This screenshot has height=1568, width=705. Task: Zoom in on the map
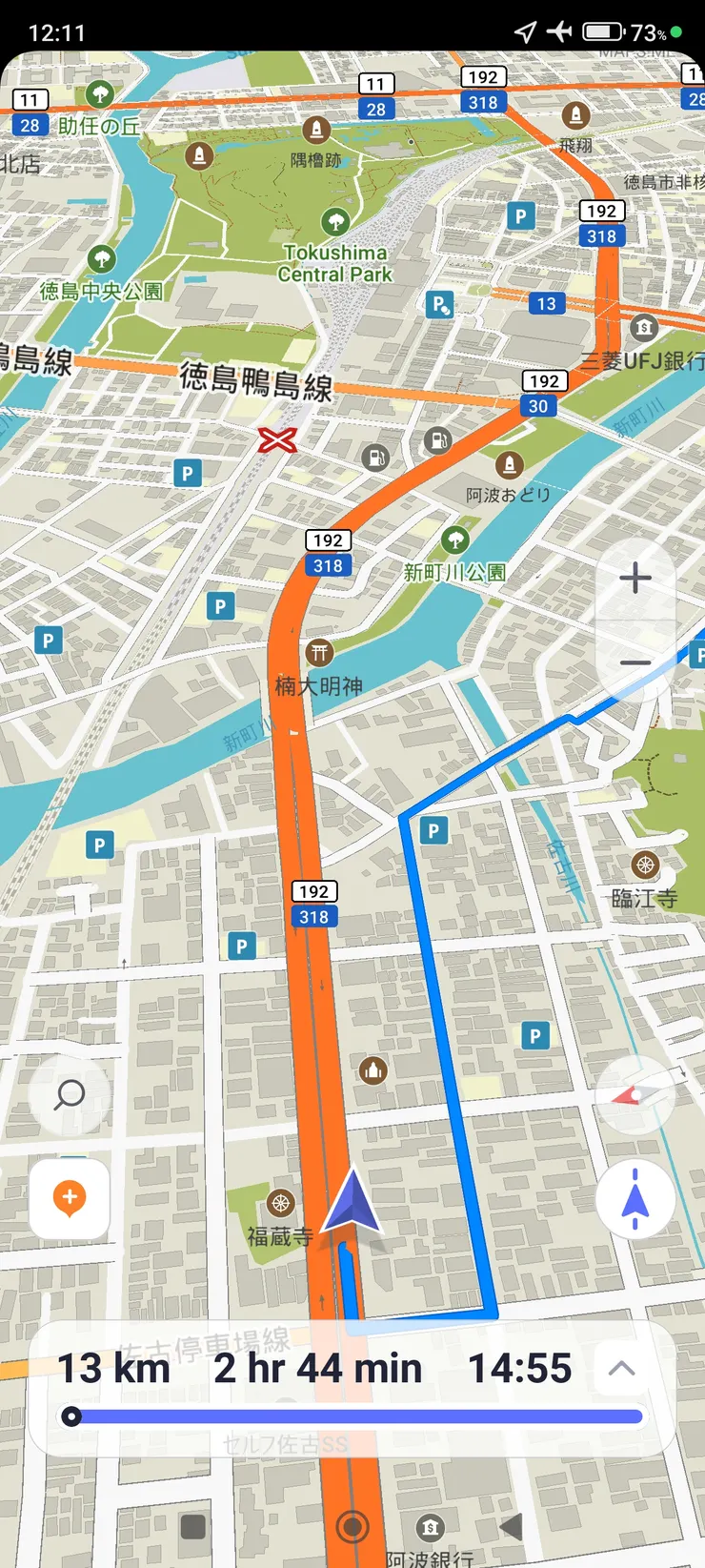635,579
